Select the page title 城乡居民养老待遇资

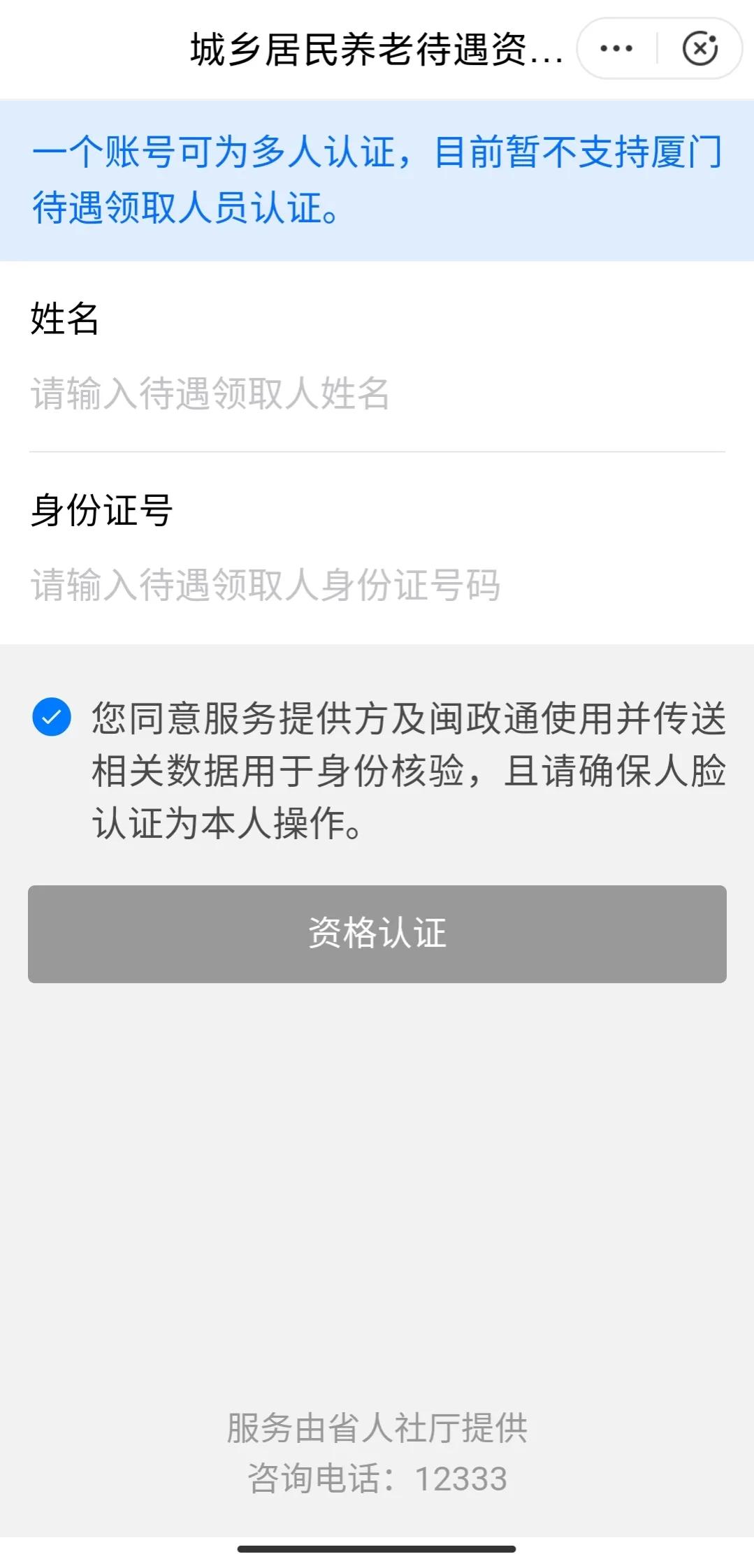[375, 48]
